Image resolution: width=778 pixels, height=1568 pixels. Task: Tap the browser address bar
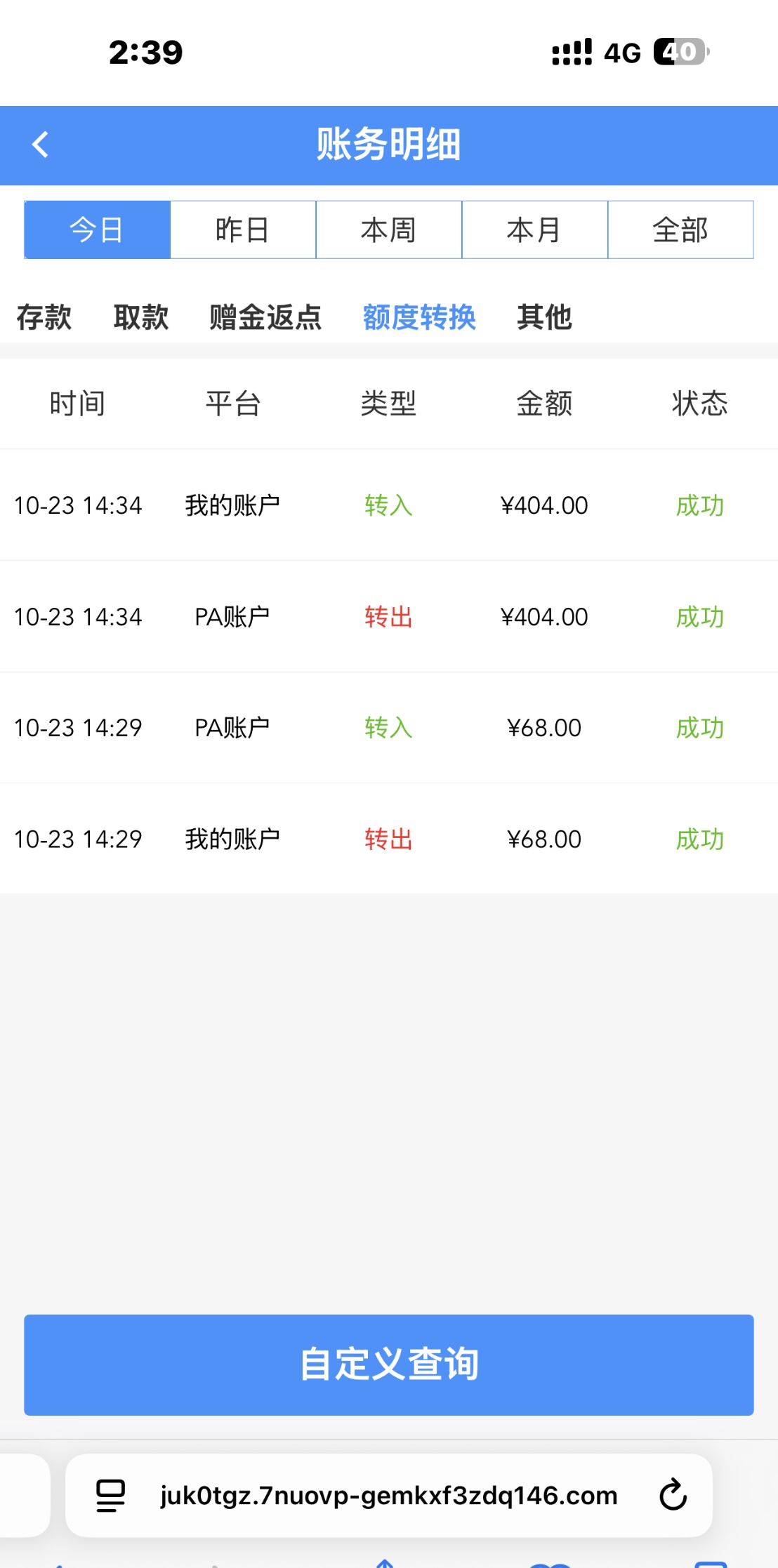(x=389, y=1496)
